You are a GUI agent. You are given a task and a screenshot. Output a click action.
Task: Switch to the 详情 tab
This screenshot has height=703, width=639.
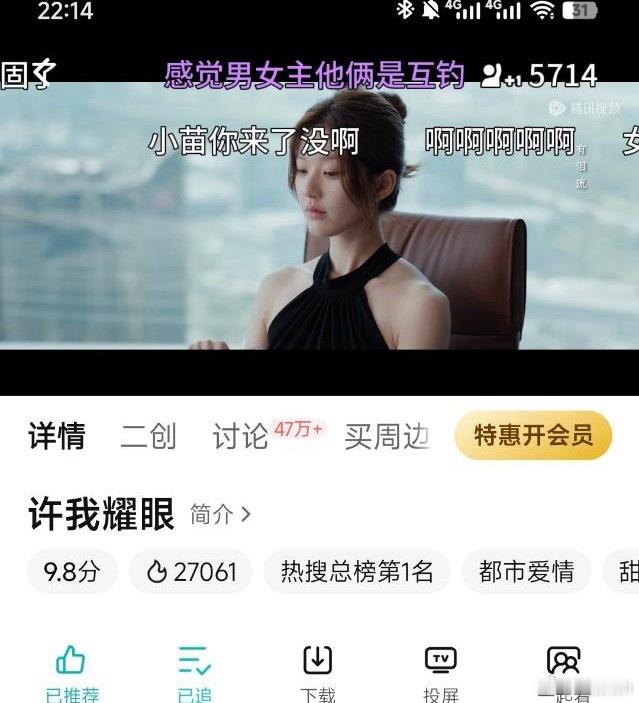(57, 437)
